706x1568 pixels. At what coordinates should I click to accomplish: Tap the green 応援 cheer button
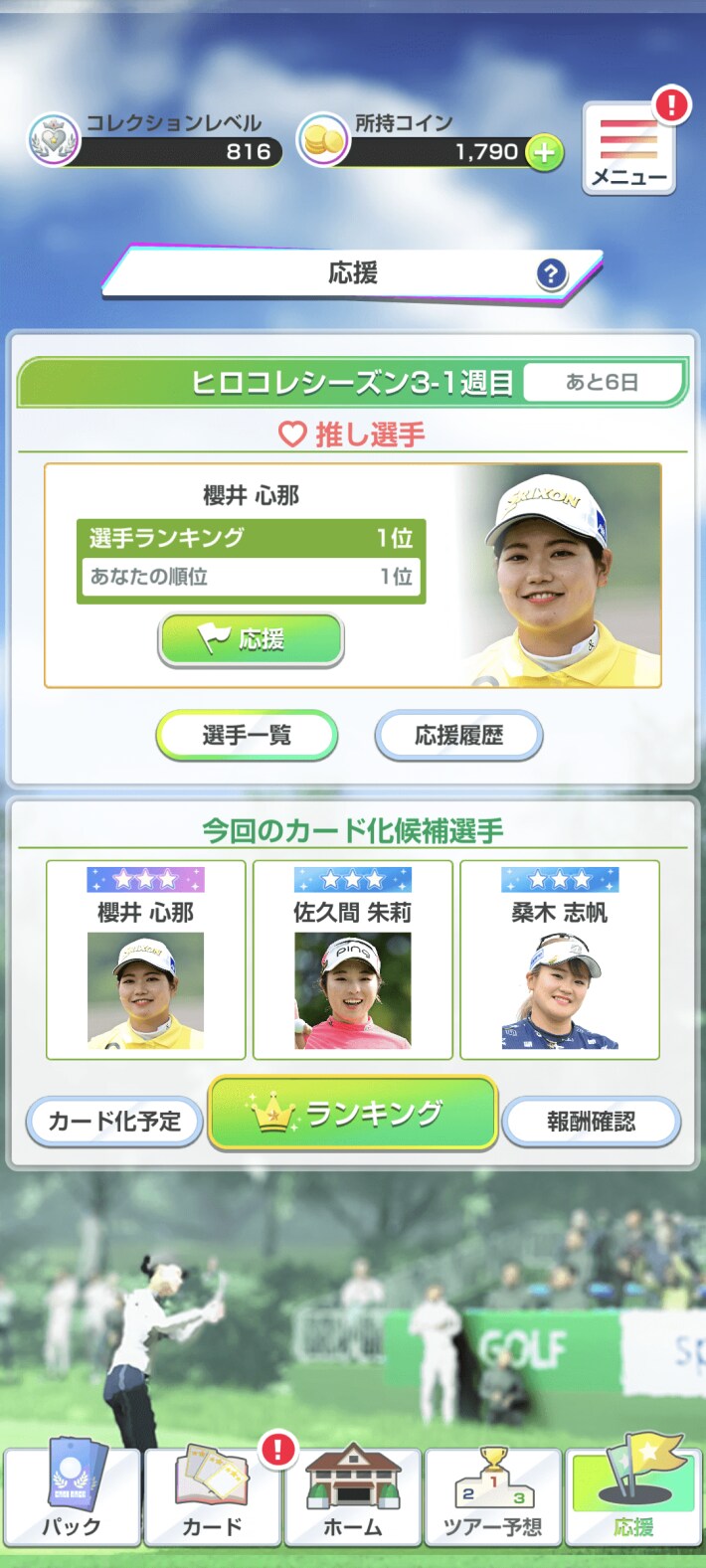(251, 639)
